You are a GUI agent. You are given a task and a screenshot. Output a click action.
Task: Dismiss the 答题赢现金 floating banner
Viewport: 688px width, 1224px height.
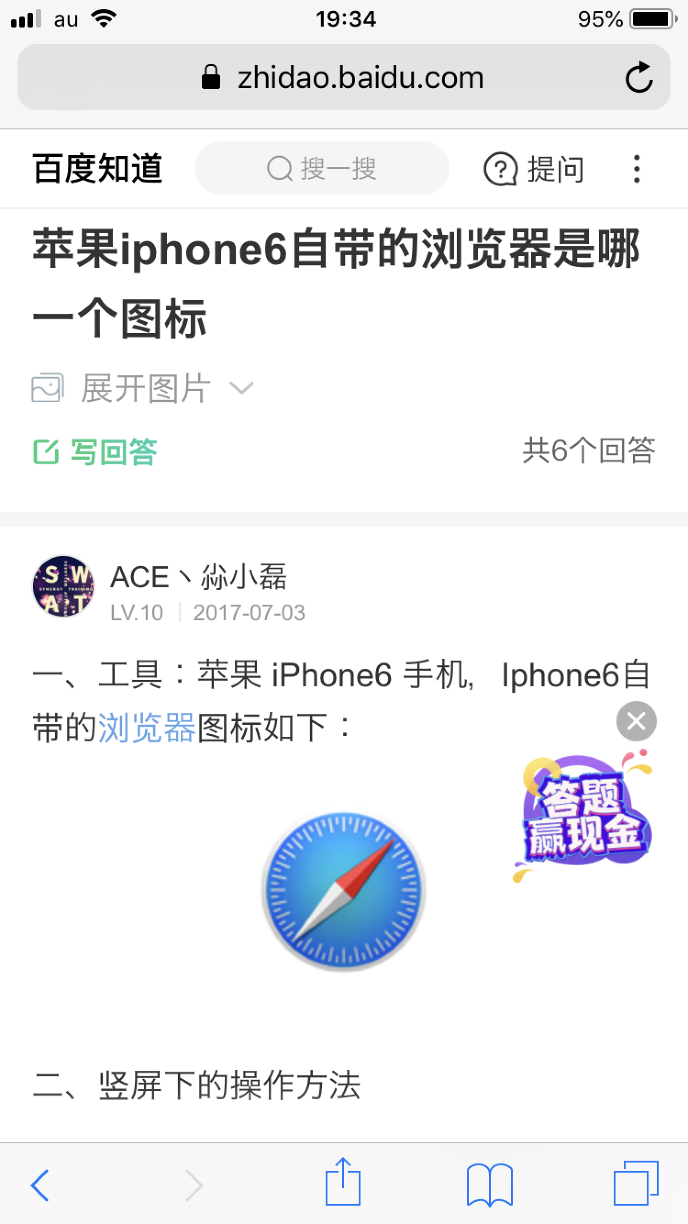click(x=636, y=721)
